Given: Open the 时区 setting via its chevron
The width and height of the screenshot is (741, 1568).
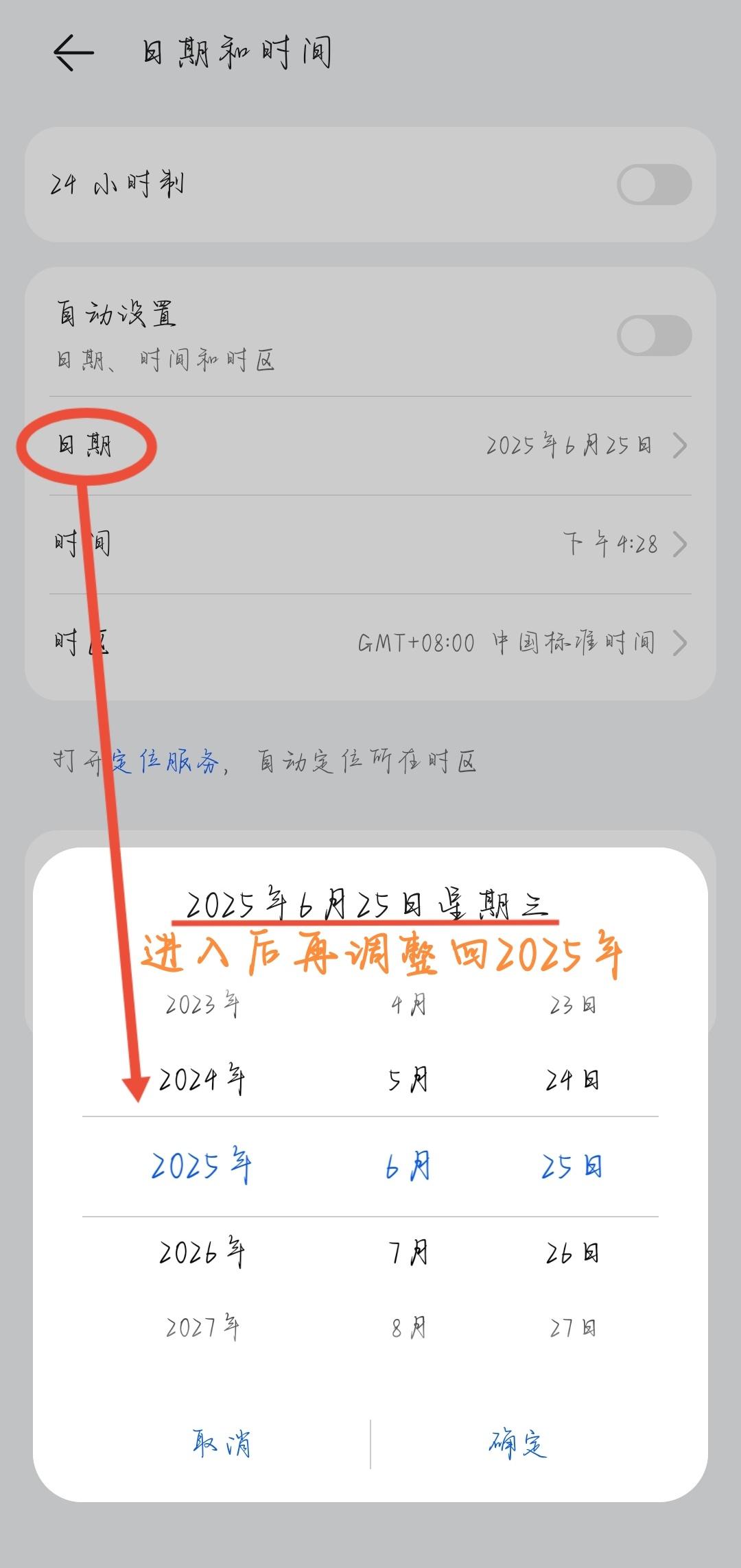Looking at the screenshot, I should 681,642.
